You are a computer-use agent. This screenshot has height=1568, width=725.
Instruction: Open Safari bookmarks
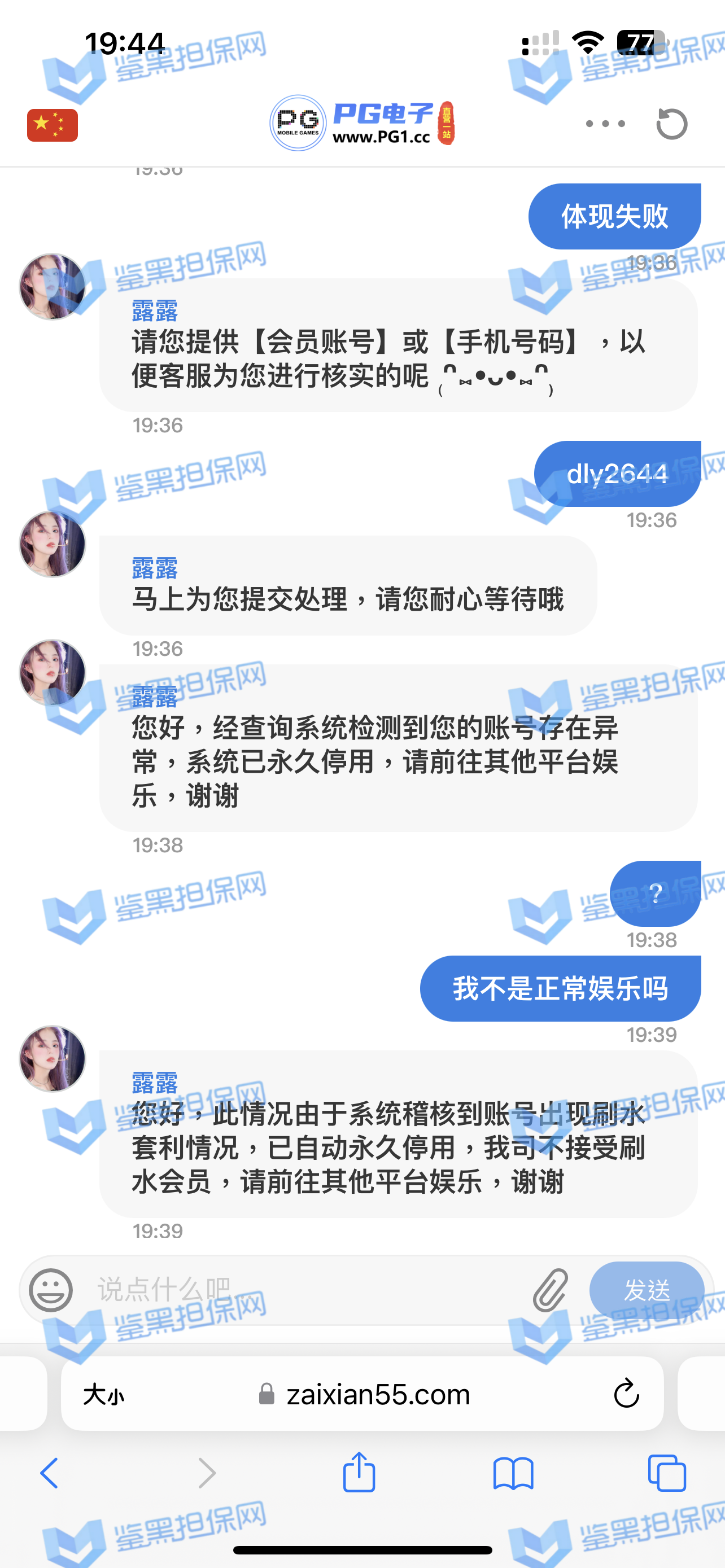click(513, 1474)
